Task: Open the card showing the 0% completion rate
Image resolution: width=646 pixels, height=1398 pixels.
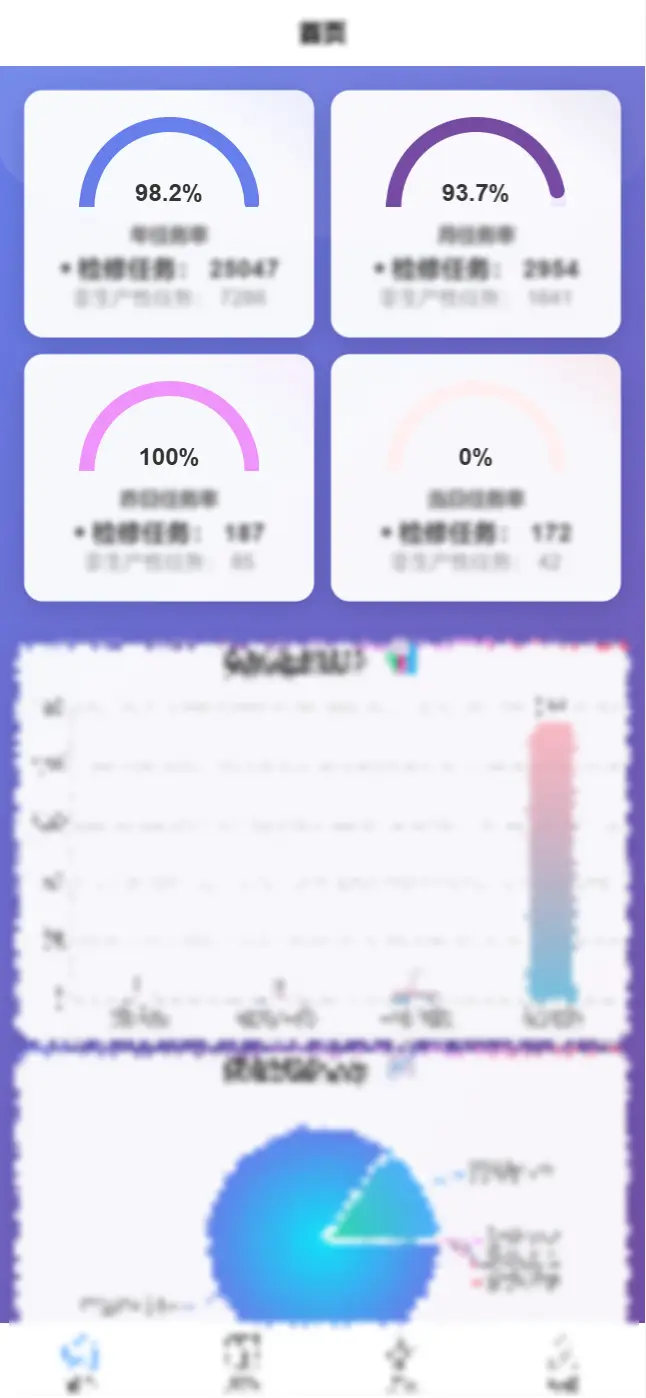Action: [x=476, y=478]
